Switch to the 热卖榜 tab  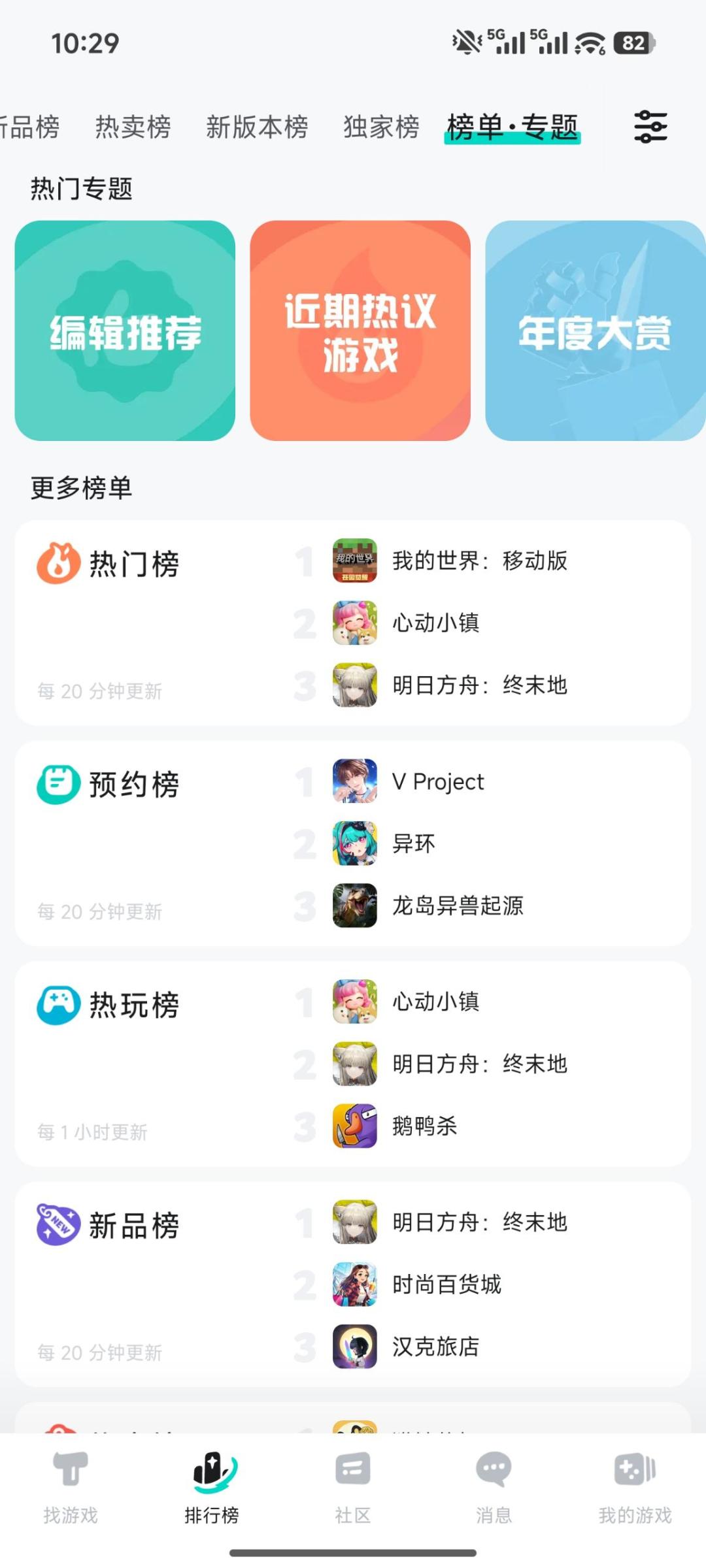[x=133, y=127]
